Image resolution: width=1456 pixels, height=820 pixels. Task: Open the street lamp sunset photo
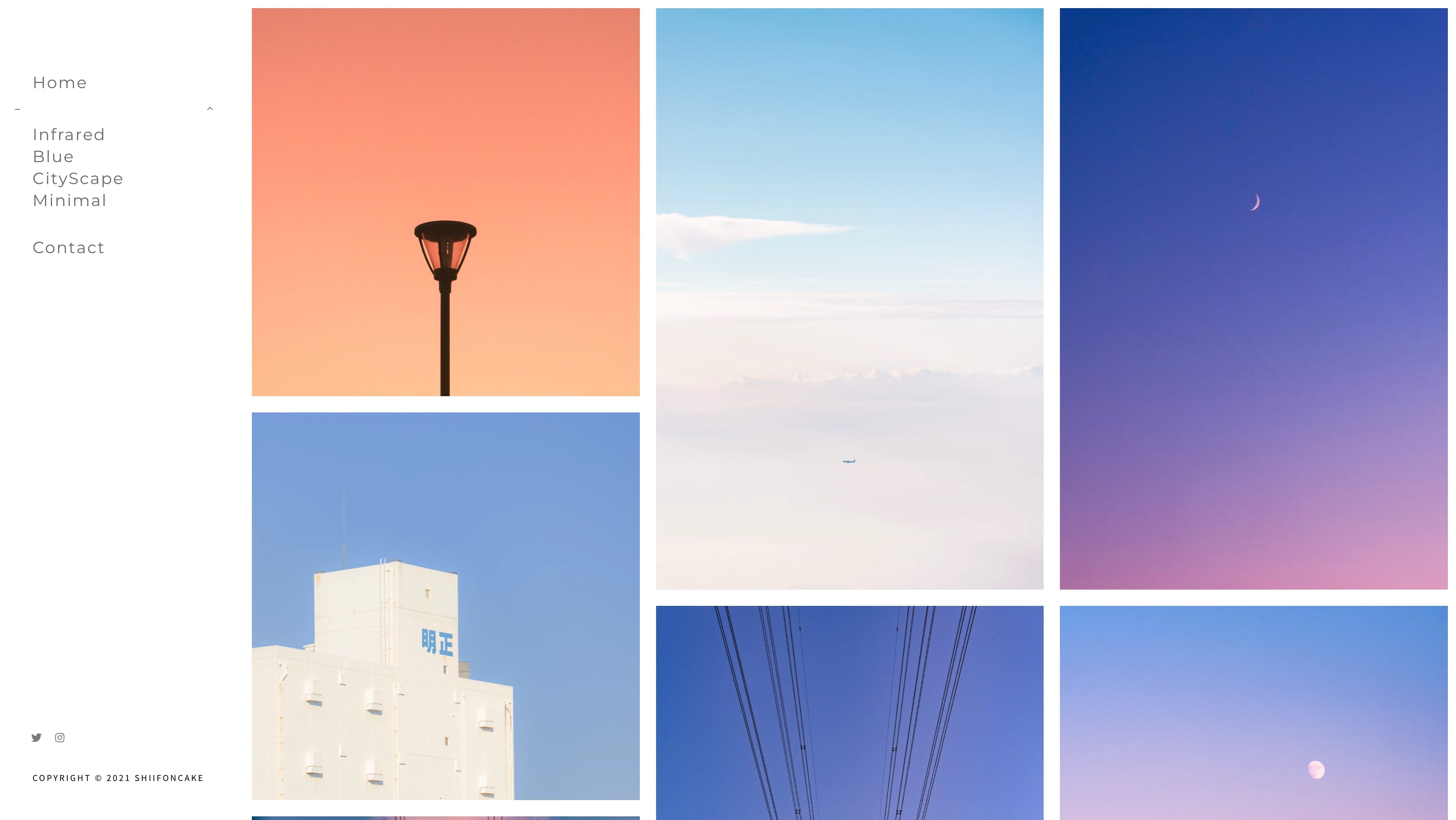[x=445, y=202]
